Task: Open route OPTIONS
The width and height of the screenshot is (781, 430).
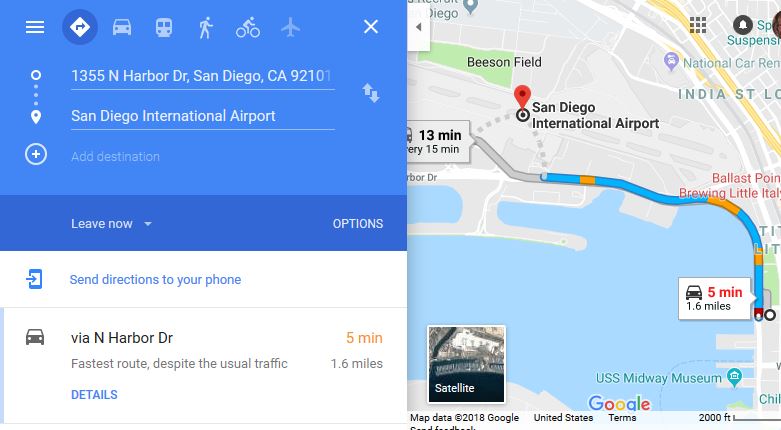Action: [357, 224]
